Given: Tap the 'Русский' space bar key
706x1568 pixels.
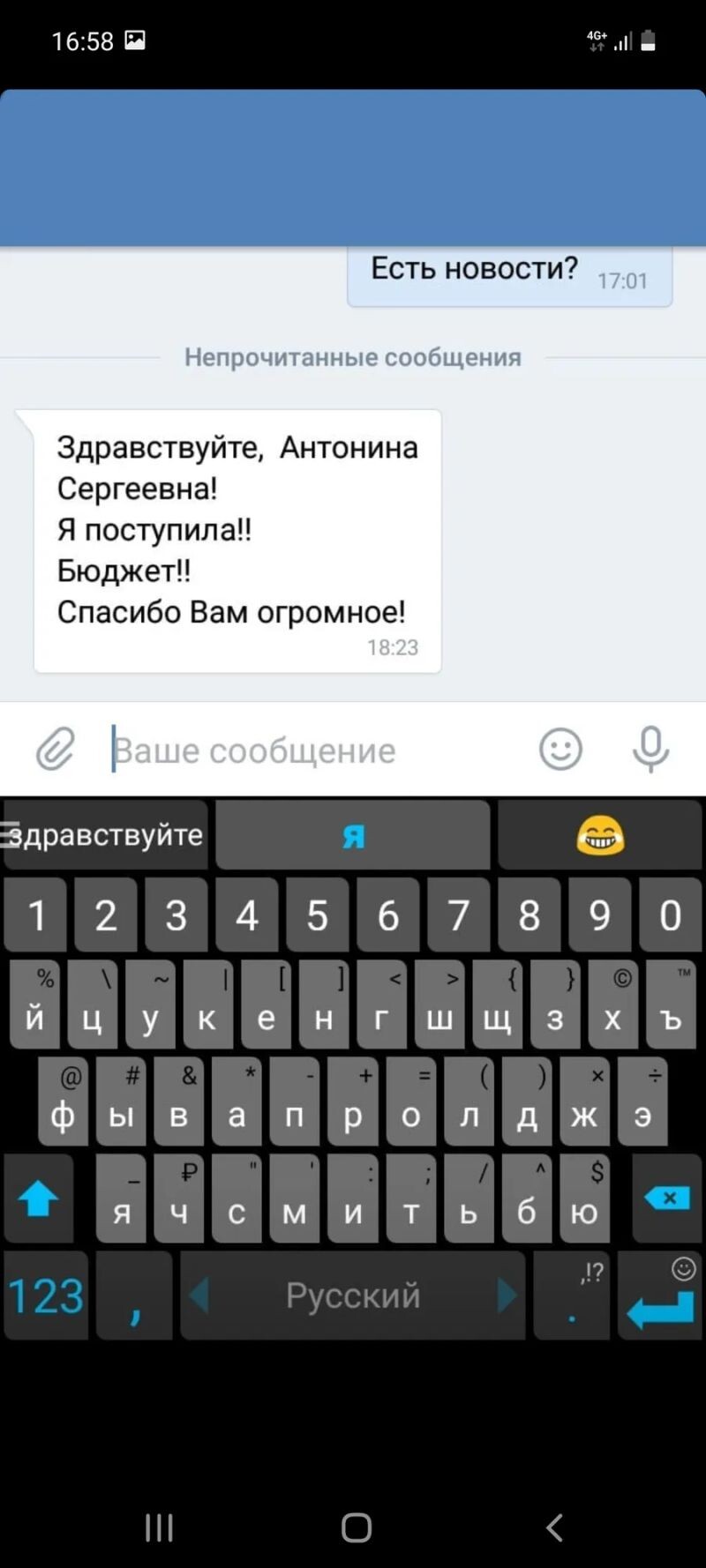Looking at the screenshot, I should [x=353, y=1295].
